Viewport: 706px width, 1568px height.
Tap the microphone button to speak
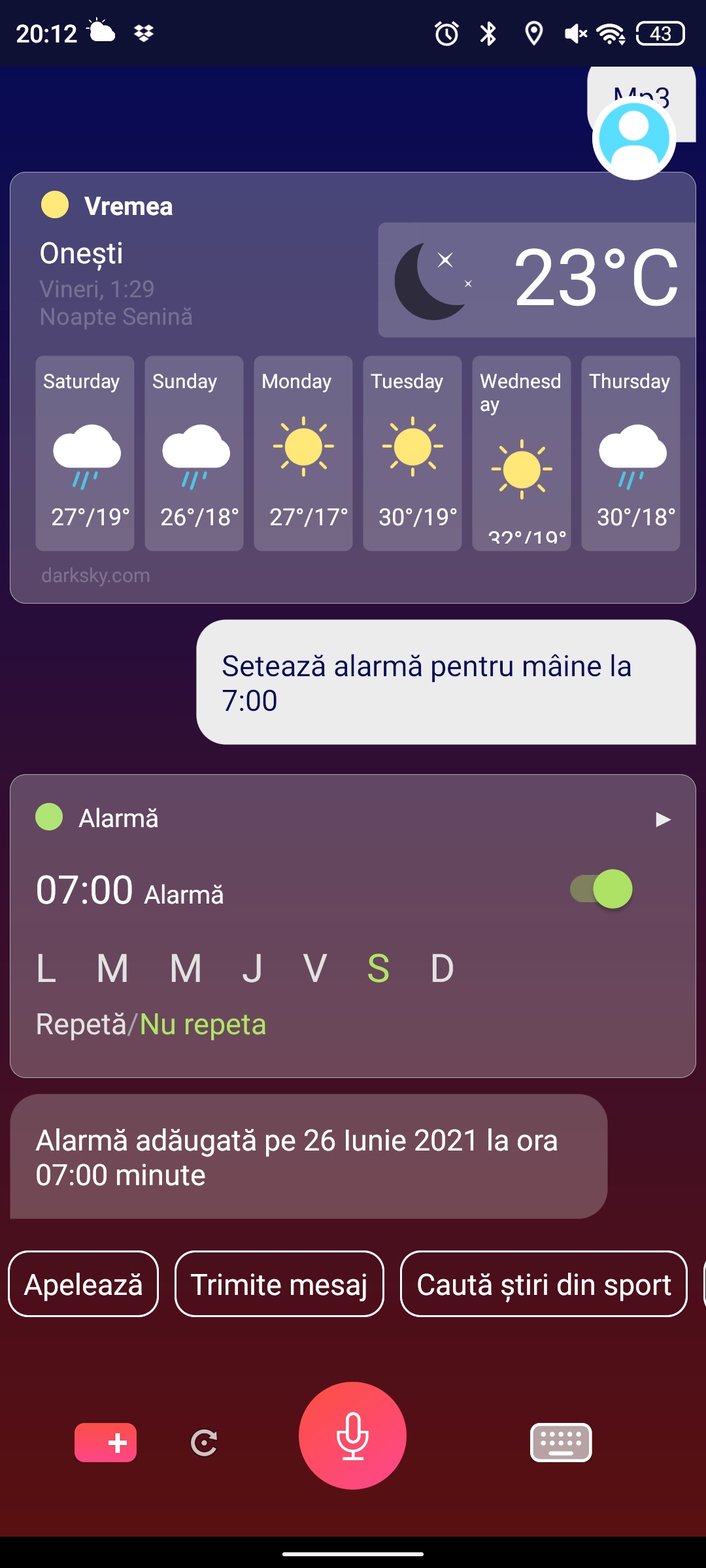(x=352, y=1435)
